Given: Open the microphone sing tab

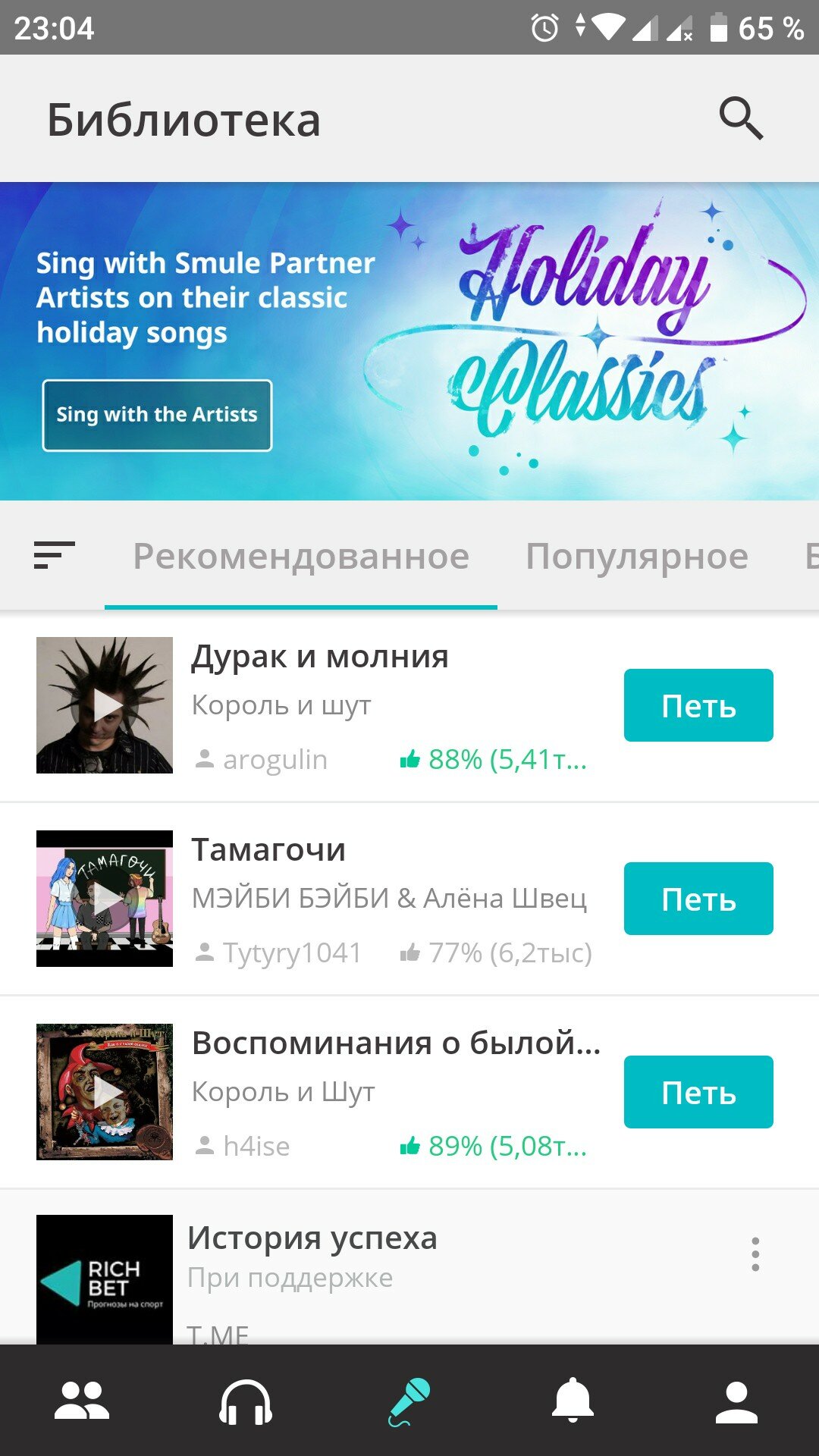Looking at the screenshot, I should pos(409,1401).
